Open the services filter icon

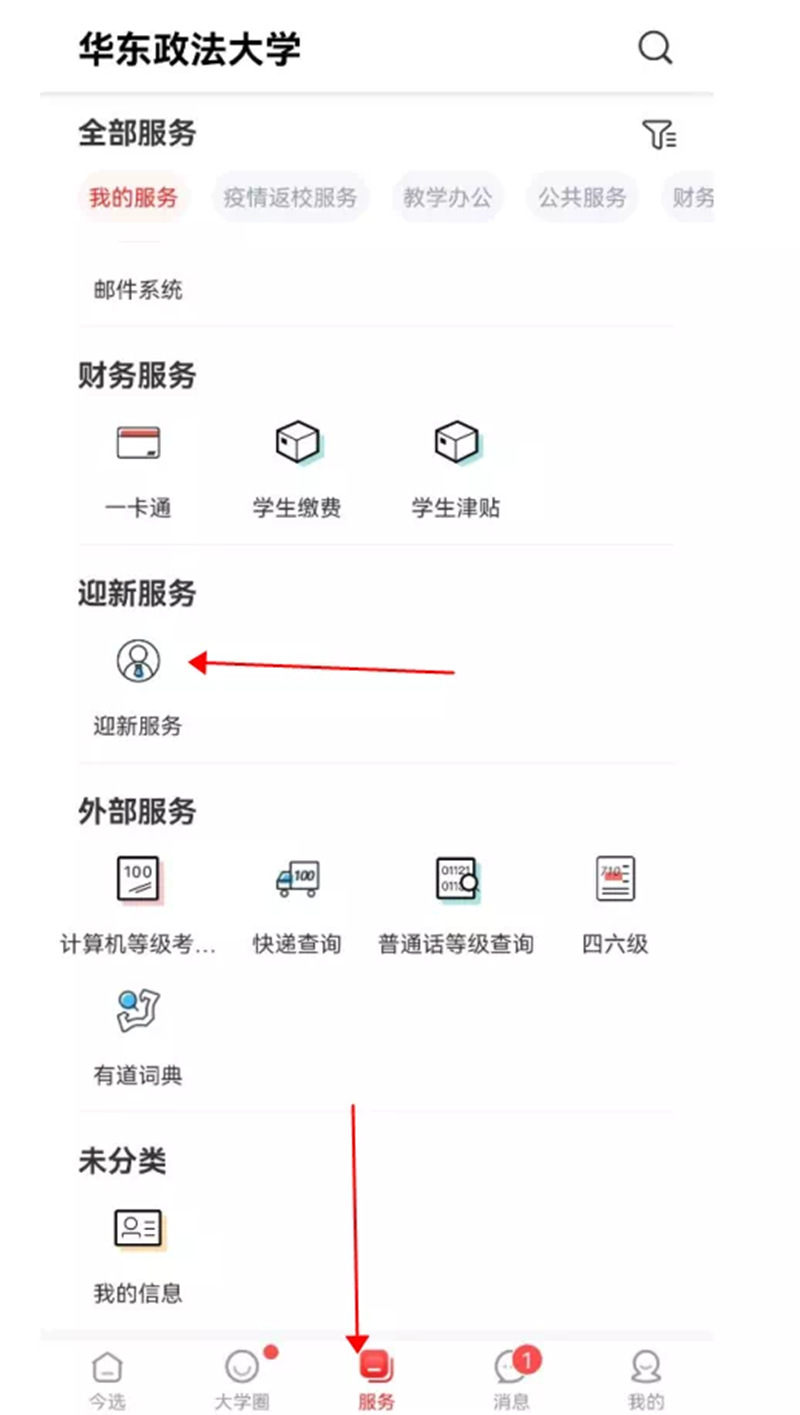pos(659,134)
